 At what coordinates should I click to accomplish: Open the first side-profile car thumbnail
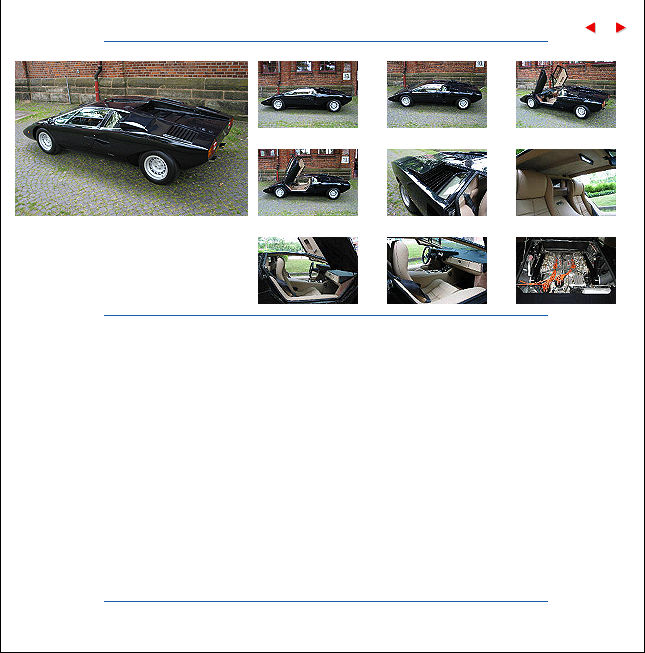pyautogui.click(x=308, y=94)
